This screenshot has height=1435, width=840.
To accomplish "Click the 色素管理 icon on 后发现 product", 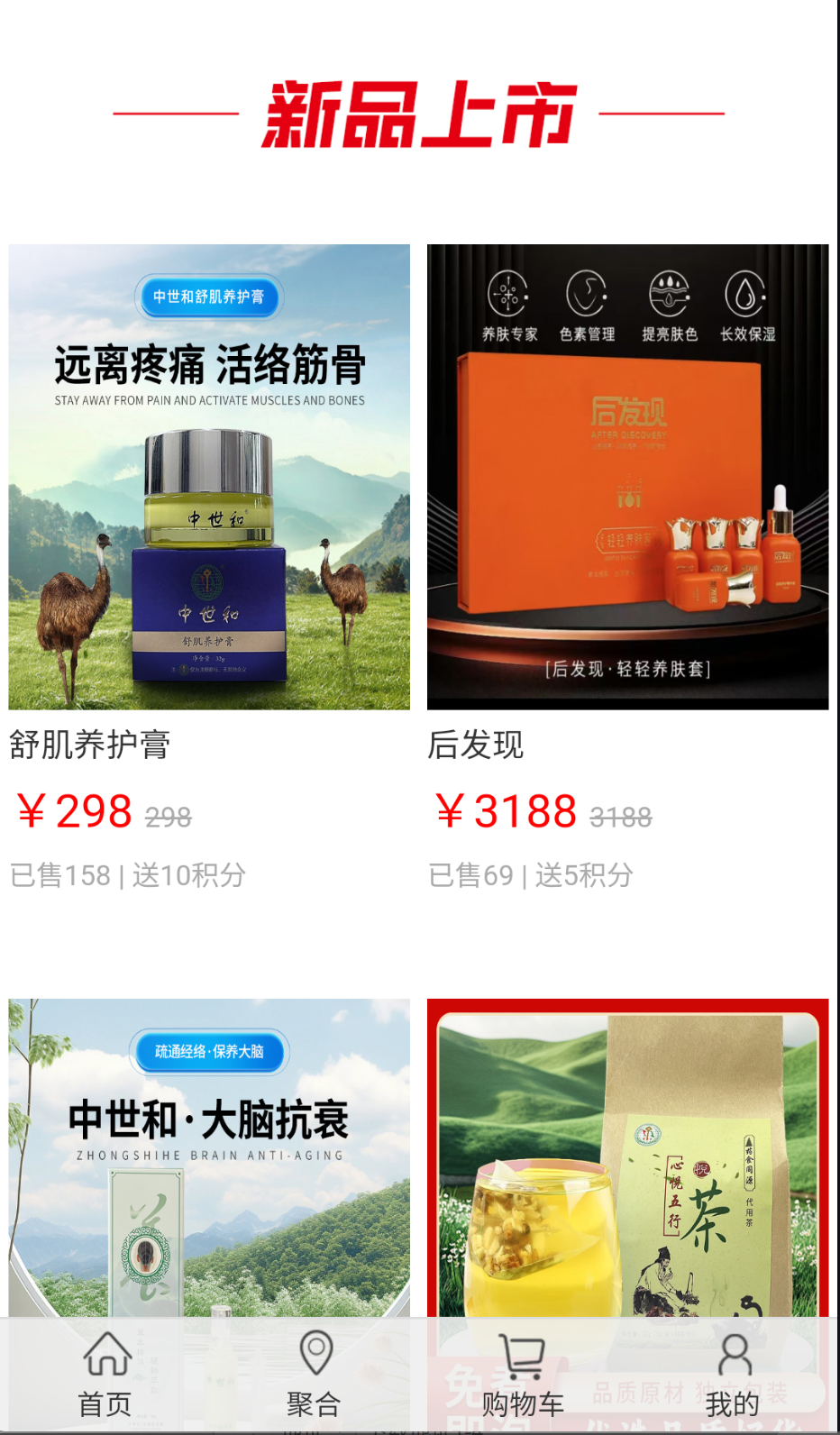I will [x=587, y=293].
